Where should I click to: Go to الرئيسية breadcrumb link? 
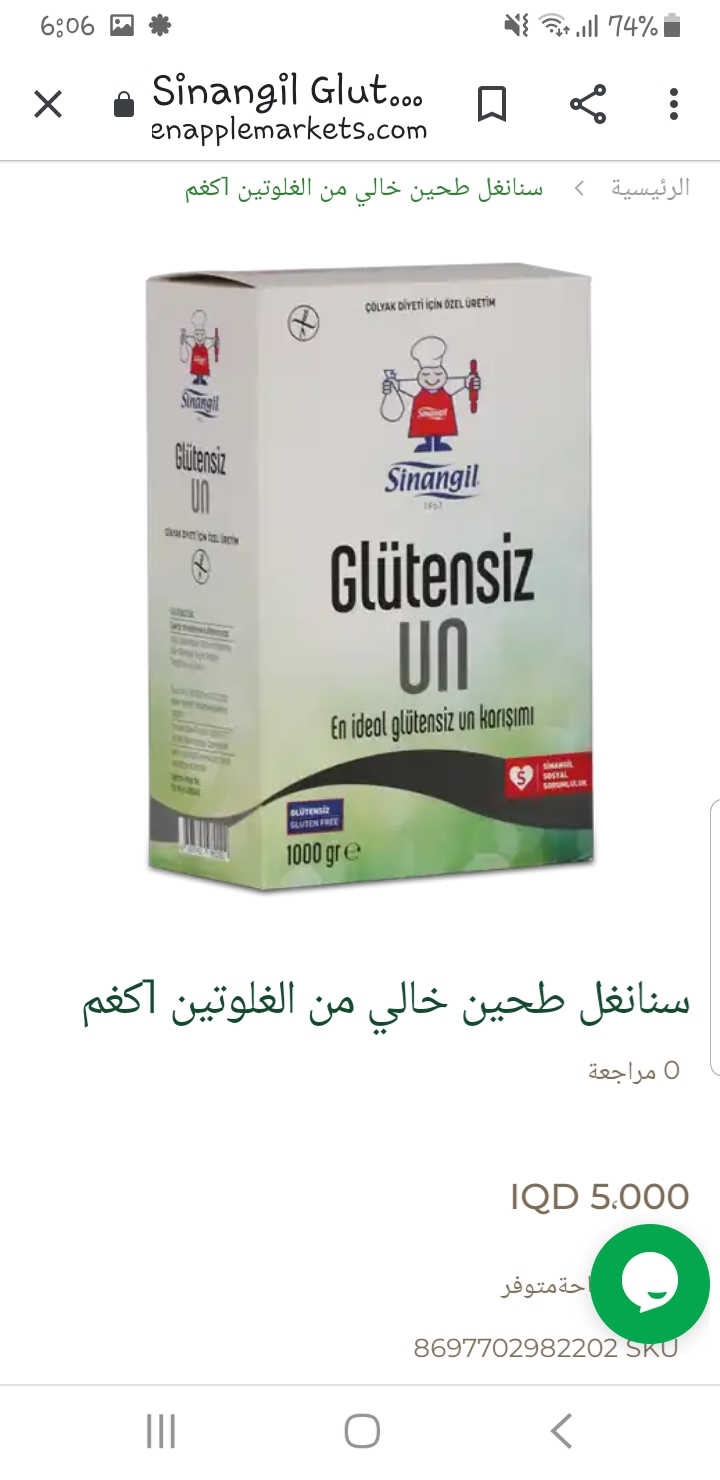point(650,188)
